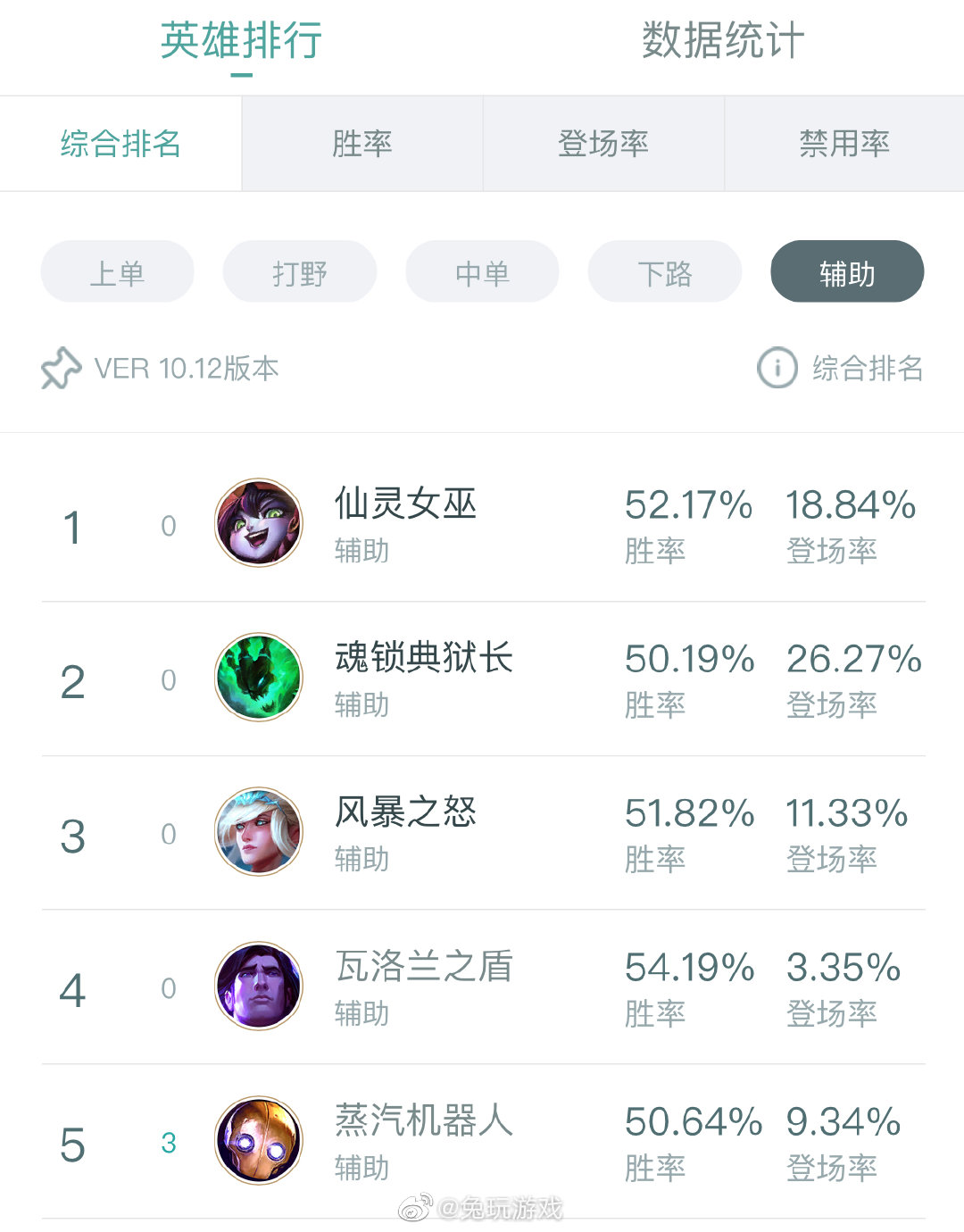Tap the info circle icon near 综合排名

[776, 369]
